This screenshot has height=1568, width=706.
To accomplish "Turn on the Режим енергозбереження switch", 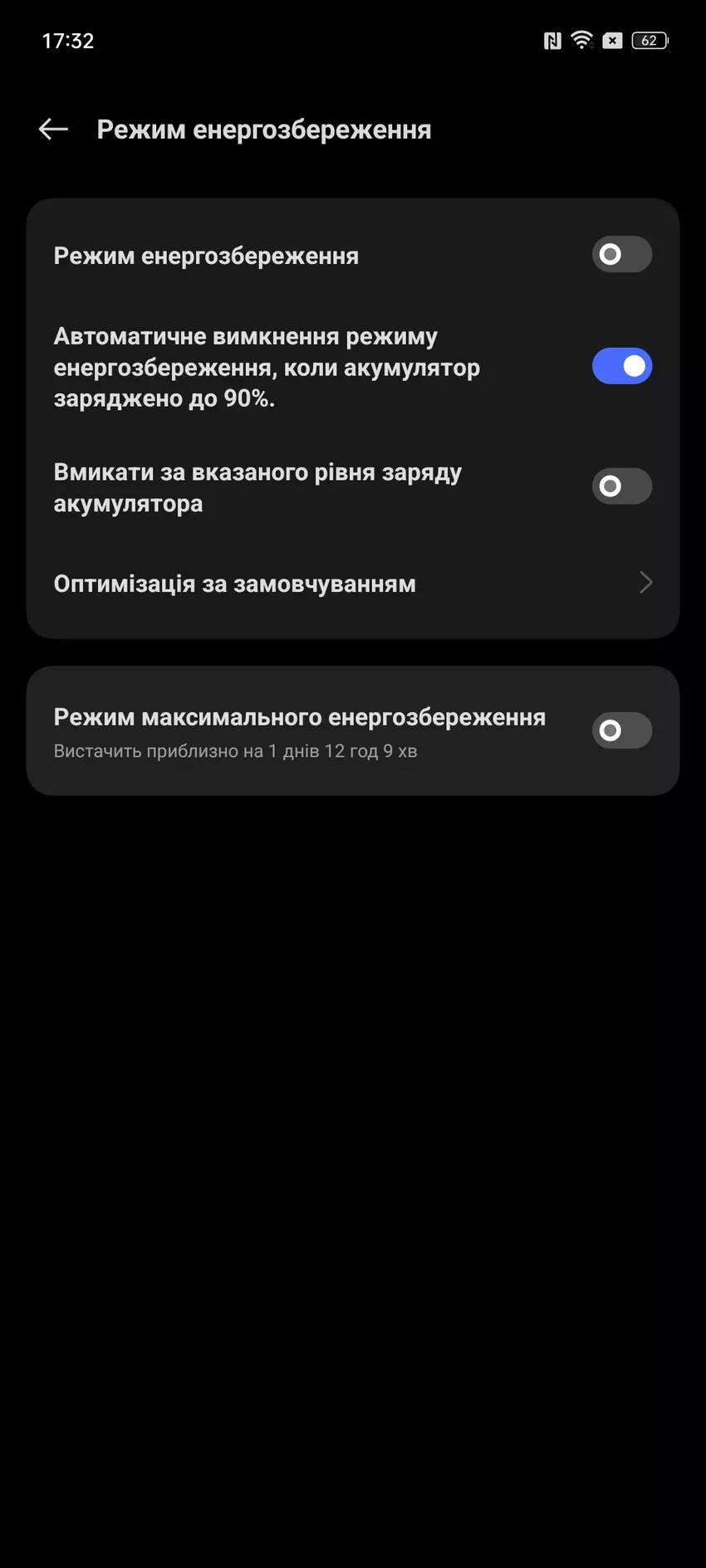I will [621, 255].
